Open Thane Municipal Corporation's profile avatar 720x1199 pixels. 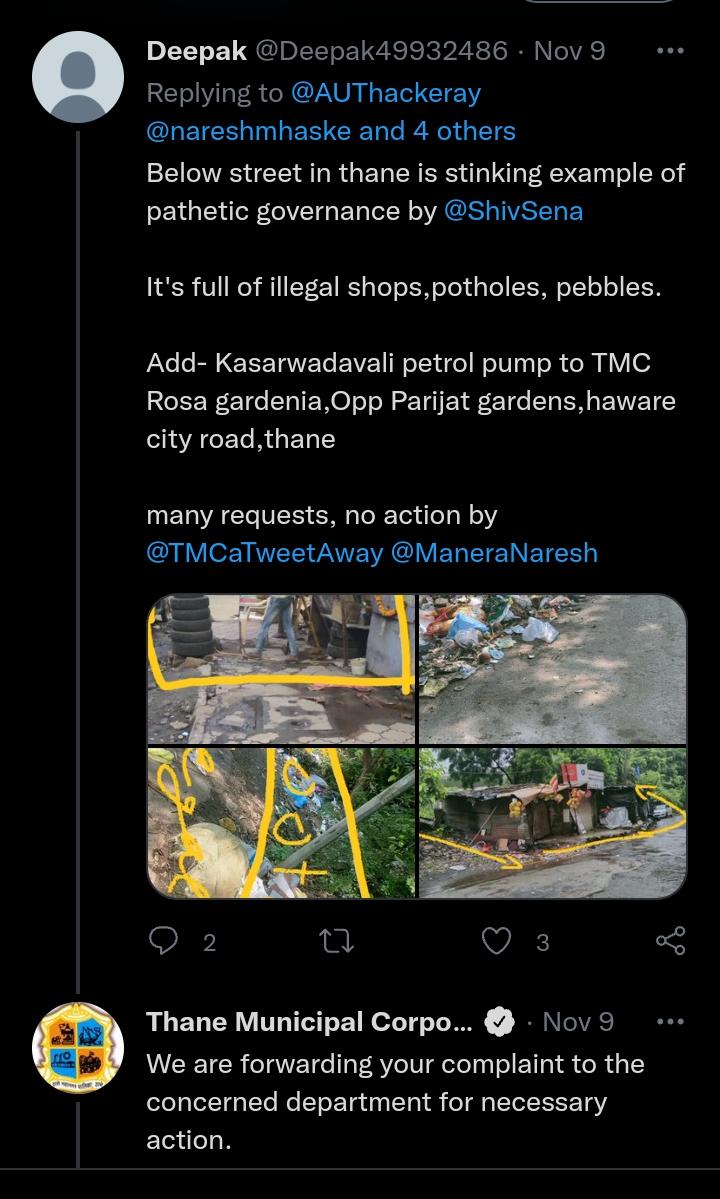(78, 1048)
